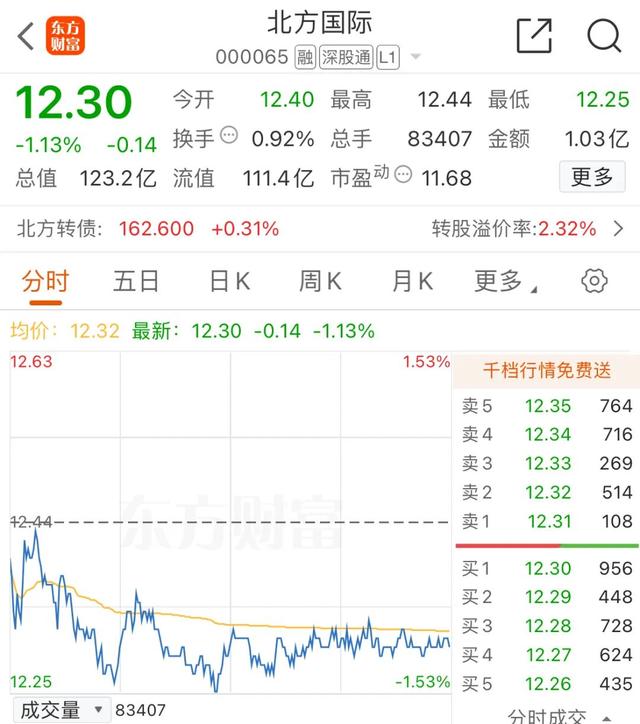
Task: Switch to the 分时 chart tab
Action: coord(45,281)
